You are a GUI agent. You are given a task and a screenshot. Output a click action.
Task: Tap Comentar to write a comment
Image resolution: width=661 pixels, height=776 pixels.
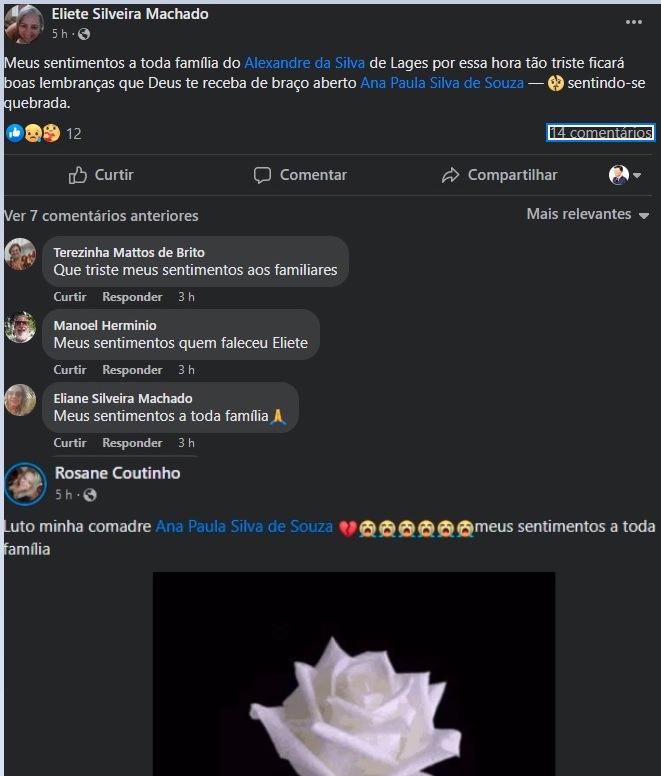(300, 175)
